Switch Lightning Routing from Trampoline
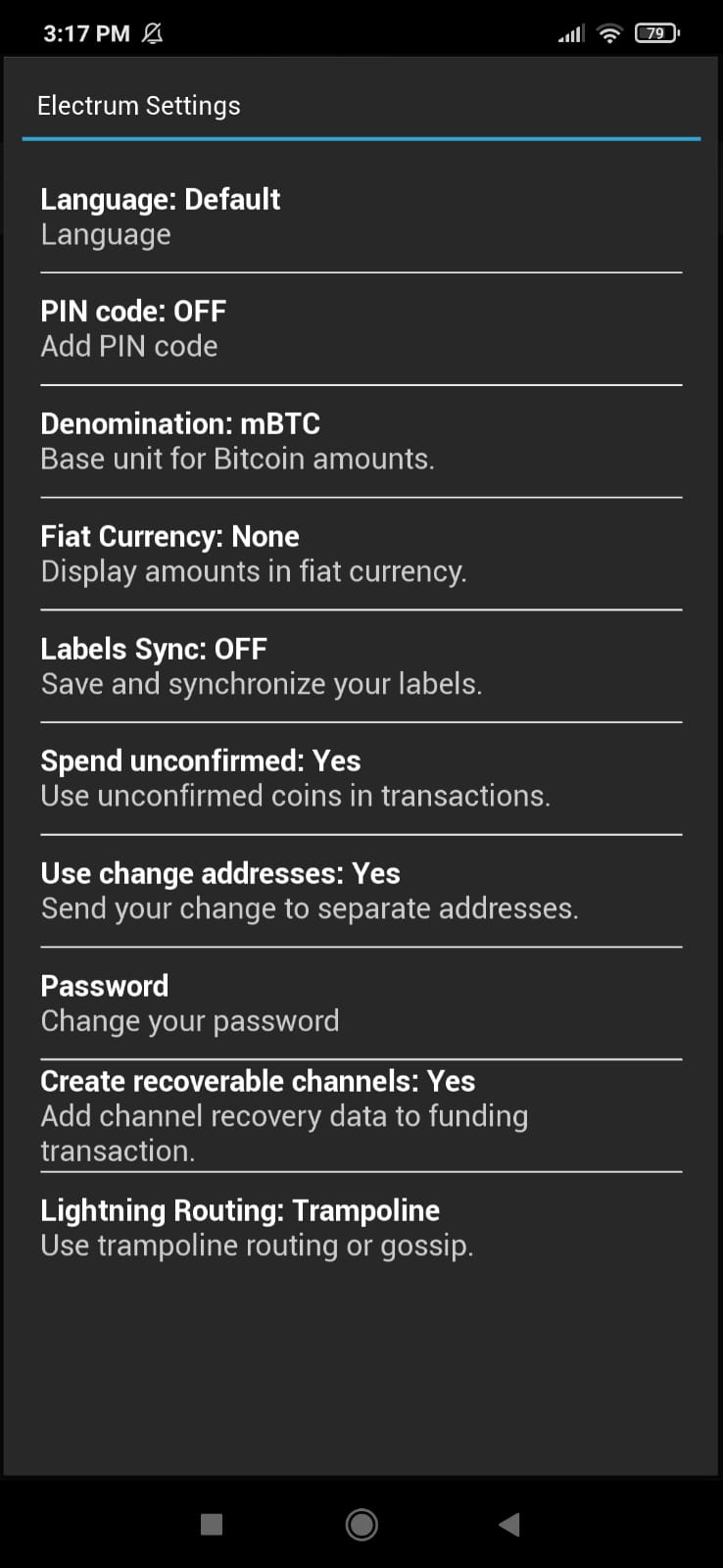 pos(361,1226)
